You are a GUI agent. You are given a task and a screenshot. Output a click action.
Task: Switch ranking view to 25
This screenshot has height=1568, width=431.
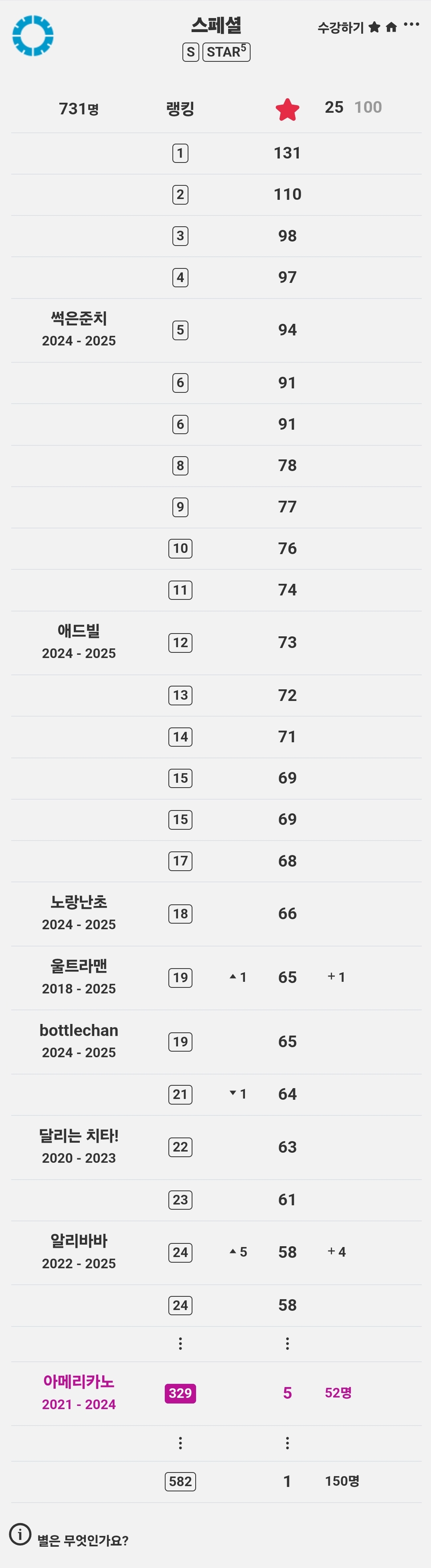point(334,107)
